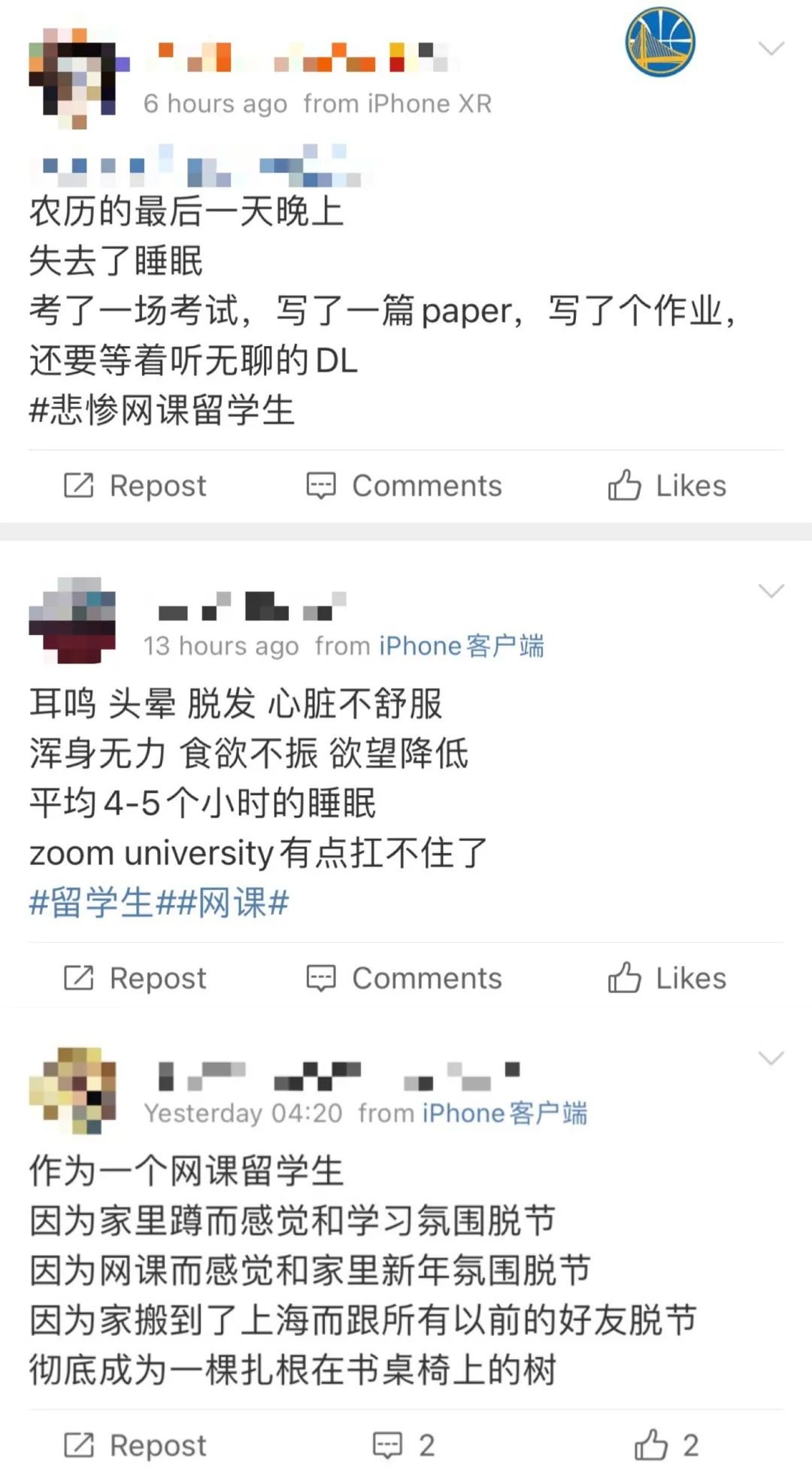Open the iPhone客户端 link on the 13 hours ago post
Viewport: 812px width, 1479px height.
coord(461,646)
